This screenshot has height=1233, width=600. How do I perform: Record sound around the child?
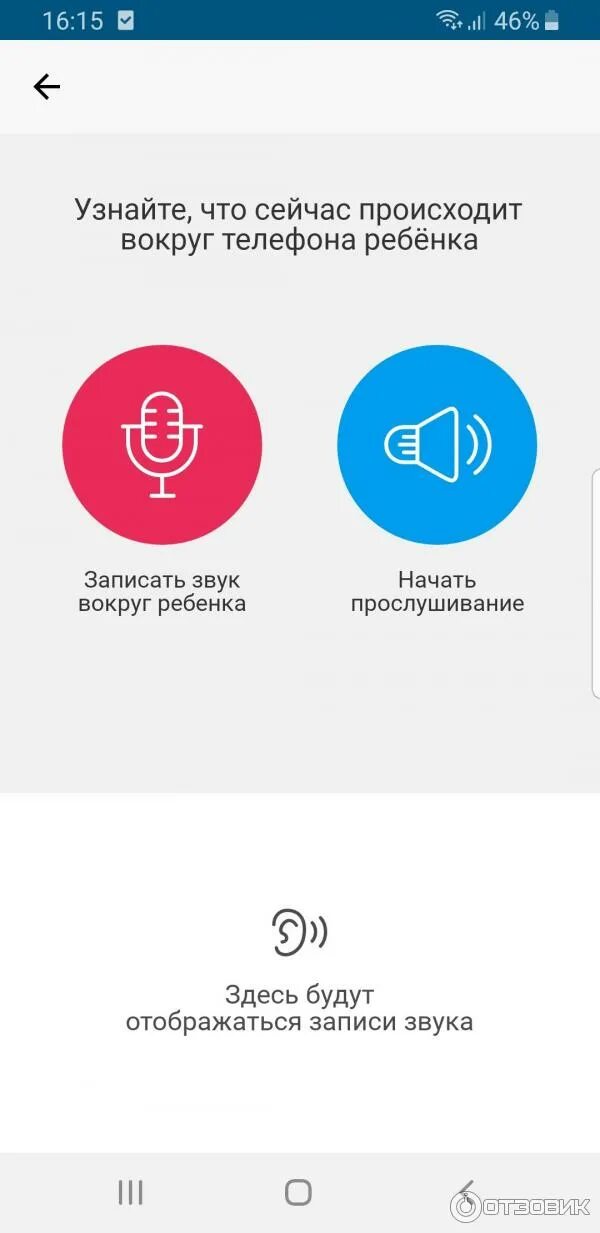click(162, 445)
